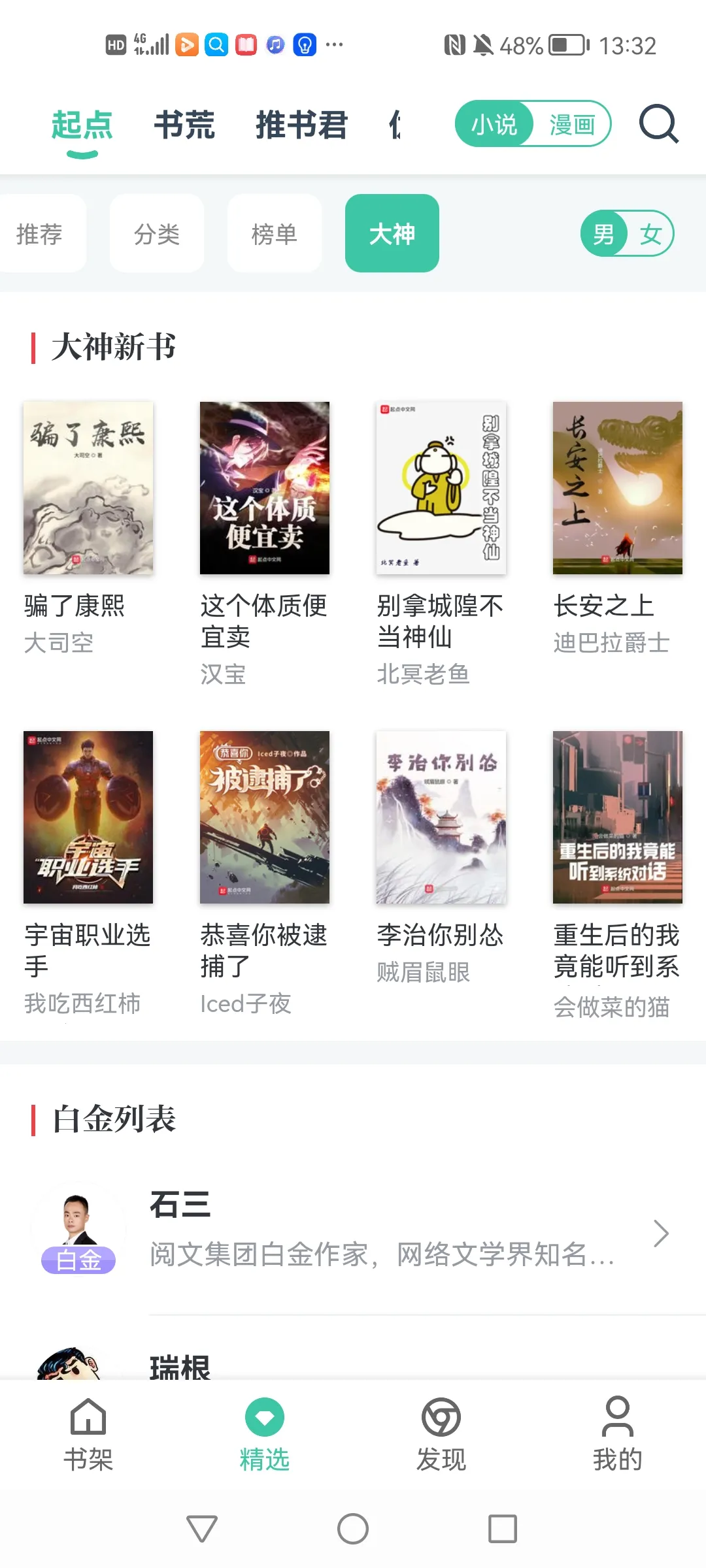Switch to the 推书君 top tab
Viewport: 706px width, 1568px height.
coord(301,125)
